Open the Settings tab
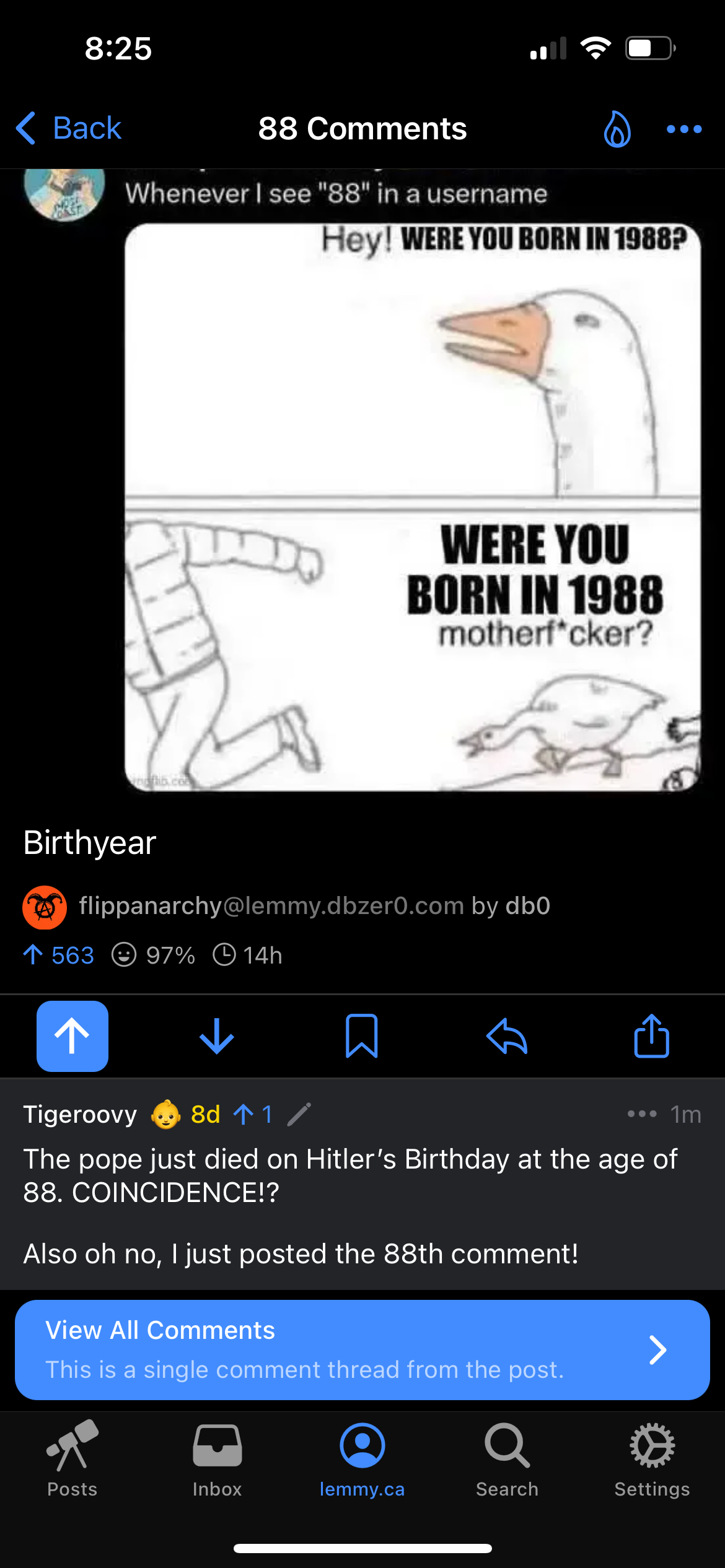The height and width of the screenshot is (1568, 725). pos(652,1458)
